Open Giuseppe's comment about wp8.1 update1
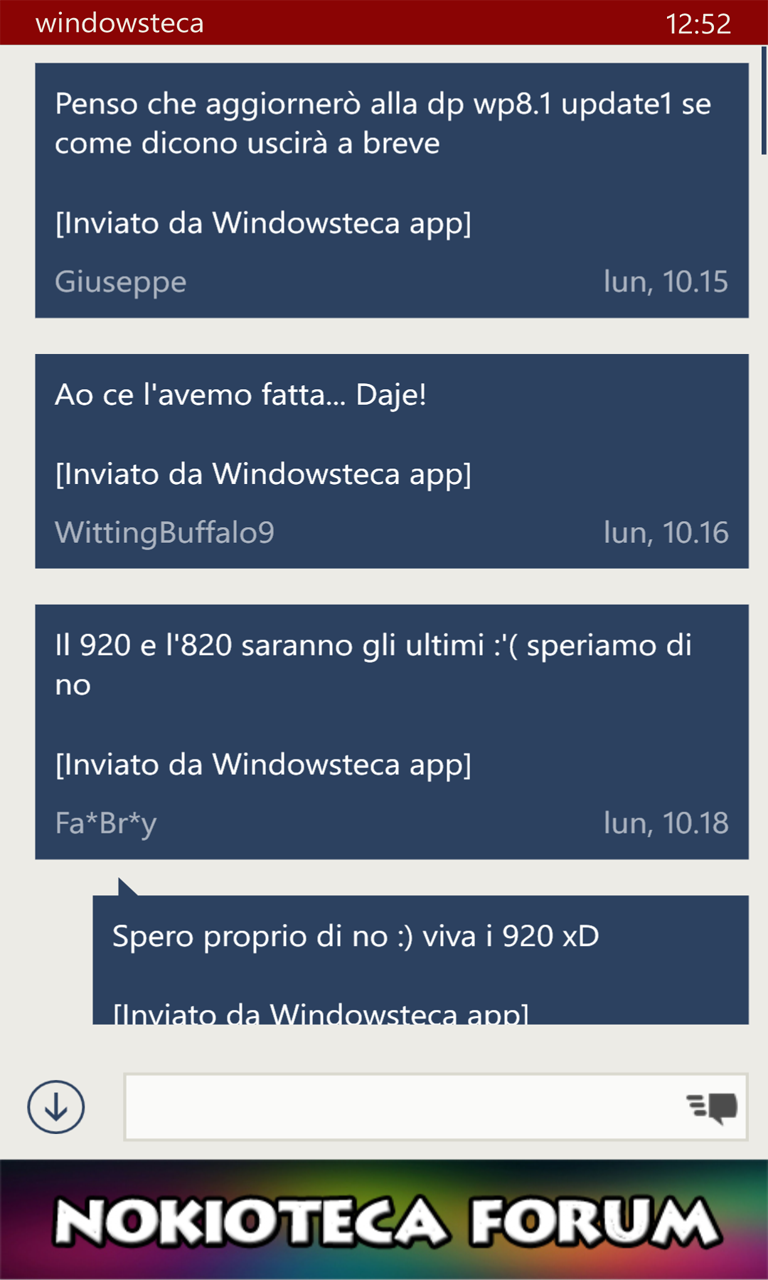 tap(392, 190)
